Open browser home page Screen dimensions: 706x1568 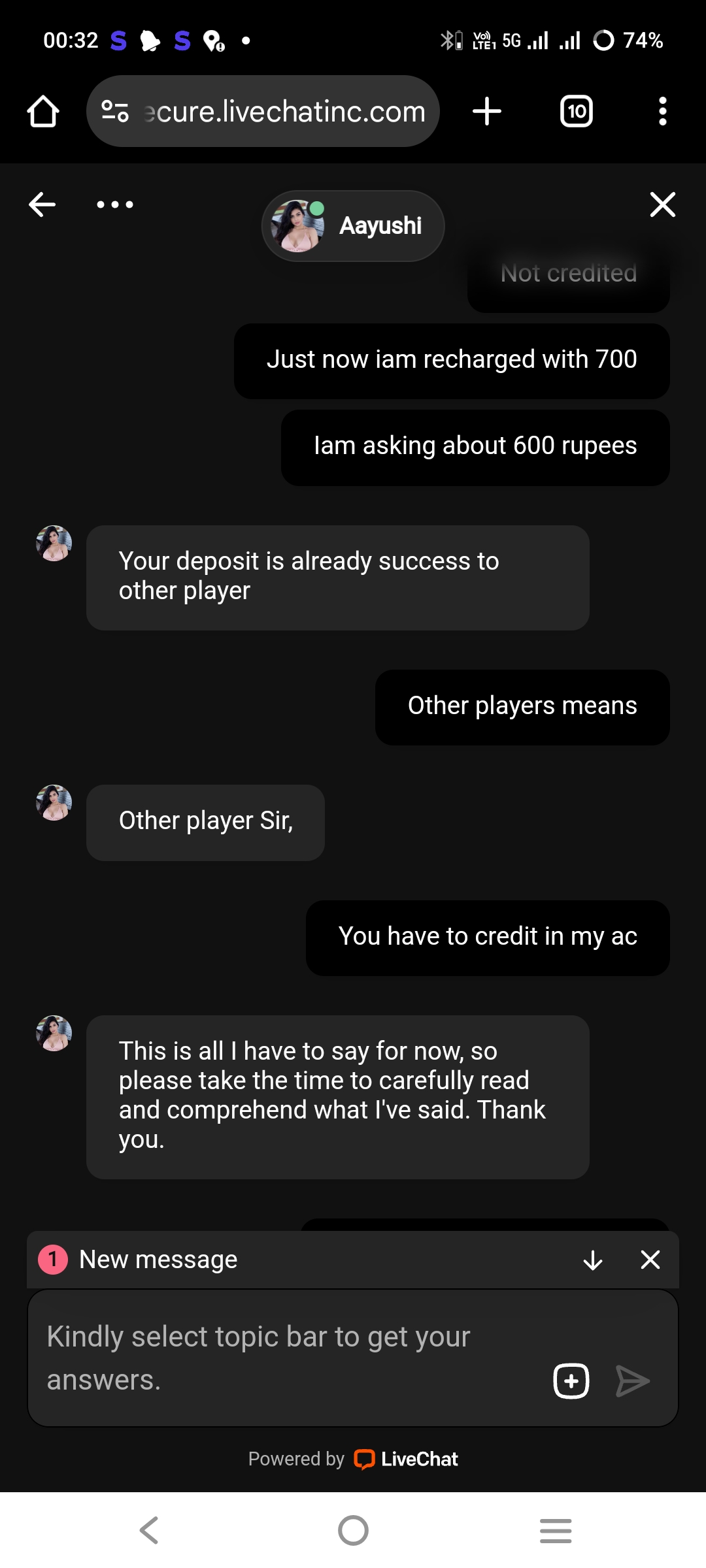coord(43,112)
